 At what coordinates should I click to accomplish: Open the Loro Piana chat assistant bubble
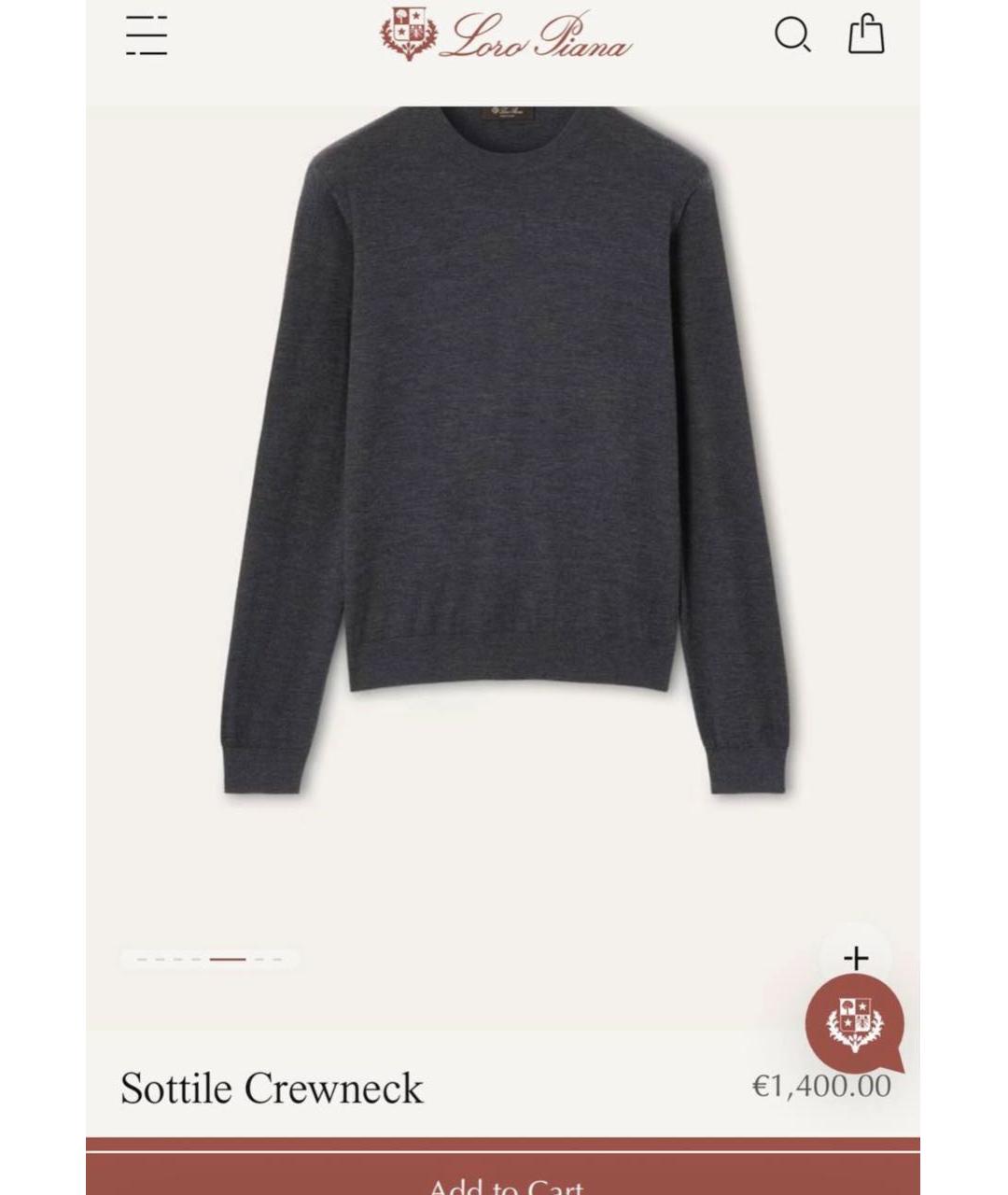point(854,1023)
